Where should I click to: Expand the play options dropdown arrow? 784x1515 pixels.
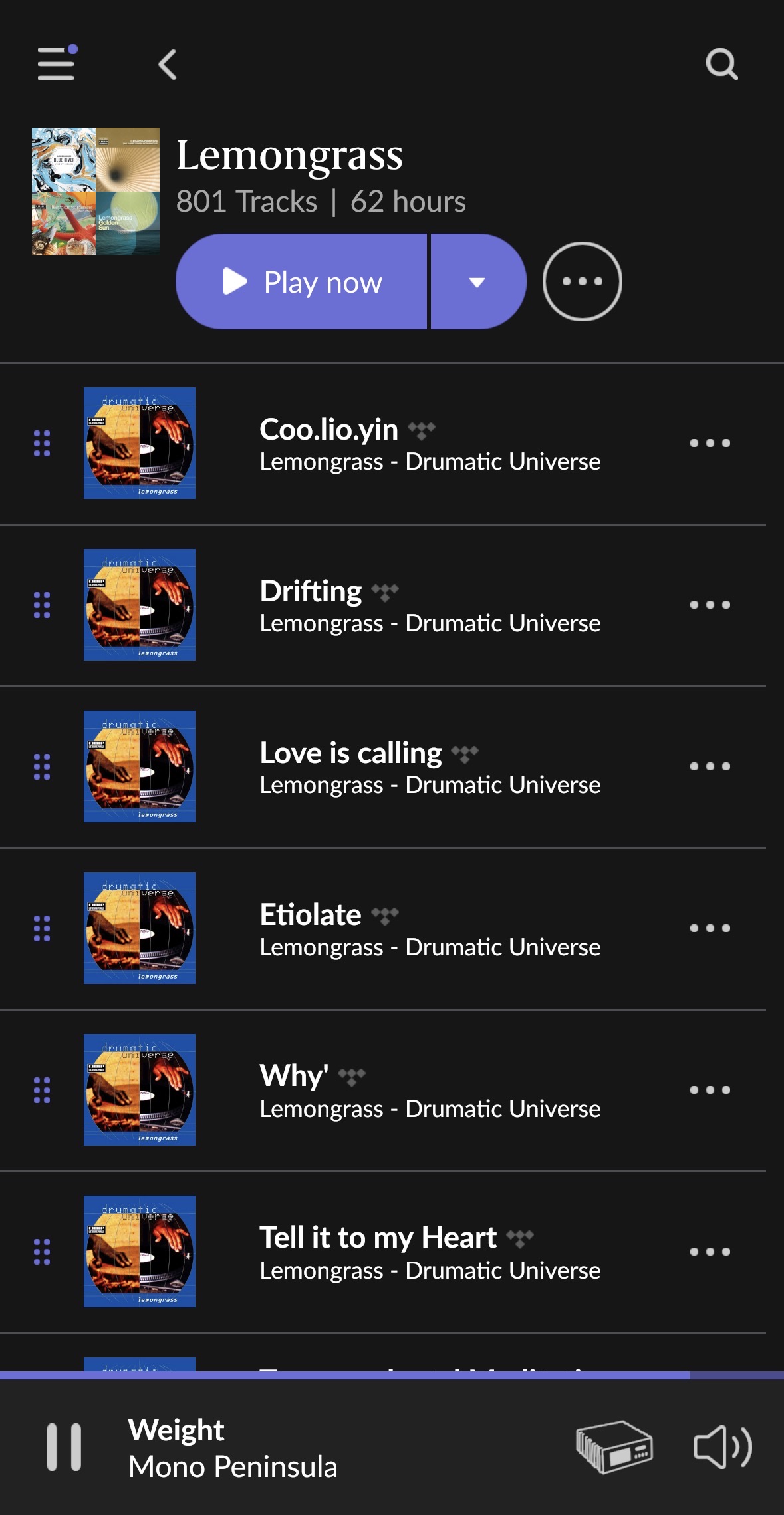pyautogui.click(x=477, y=282)
